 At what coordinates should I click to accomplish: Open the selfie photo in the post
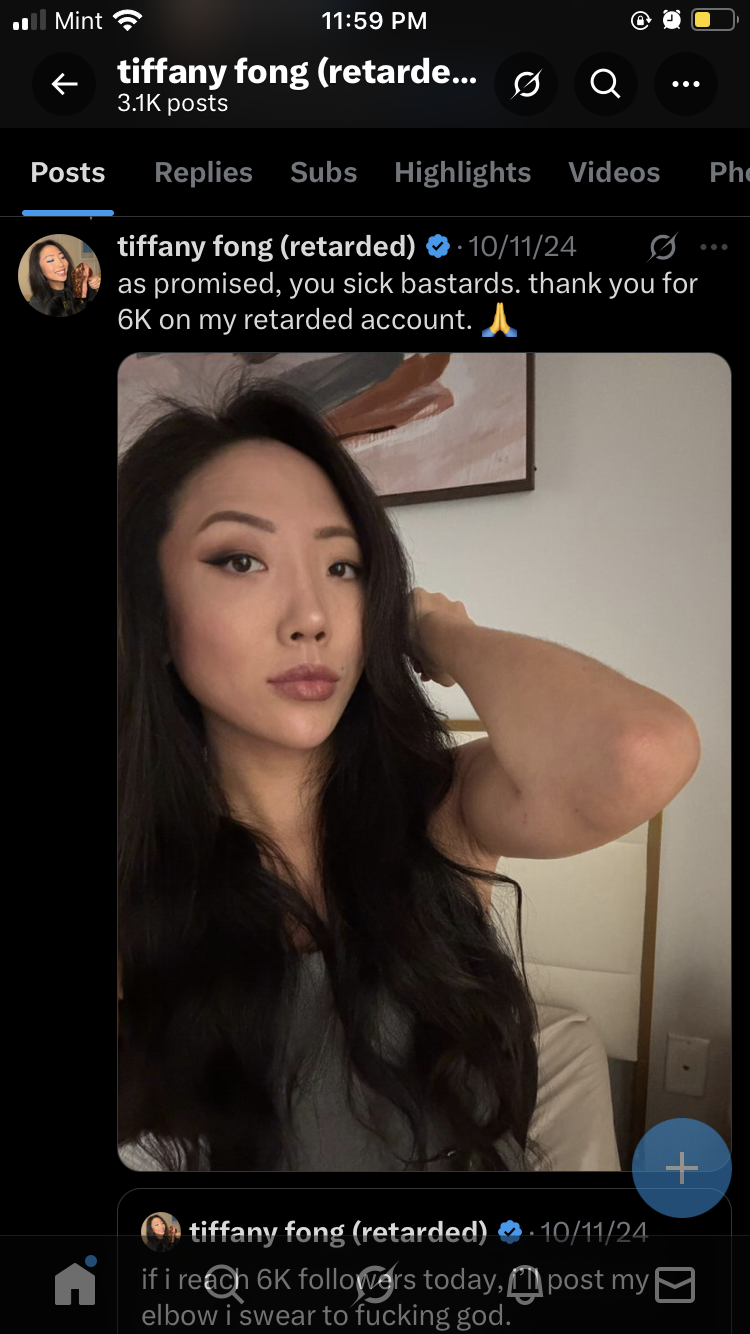[x=424, y=760]
